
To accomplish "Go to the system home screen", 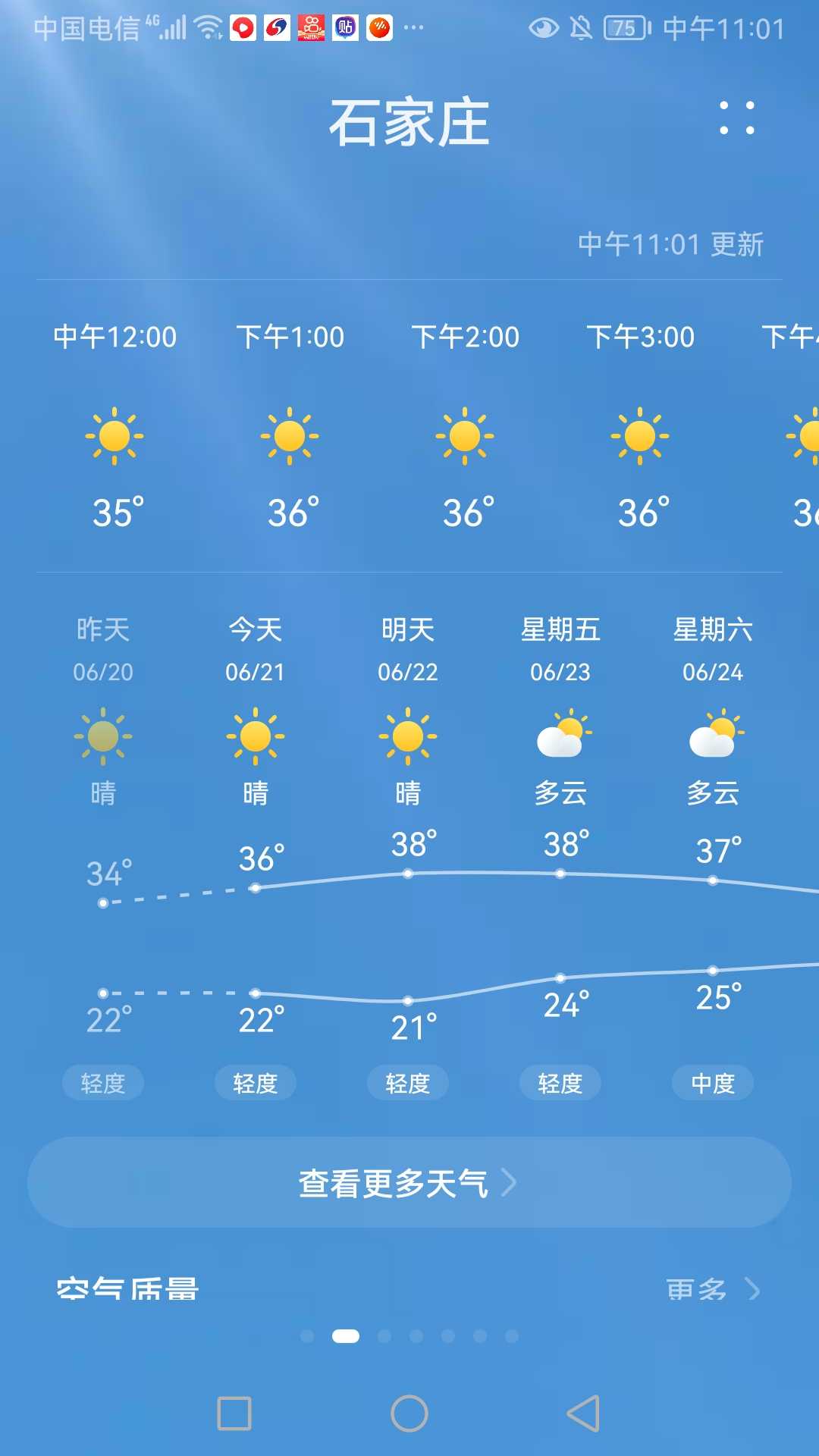I will 409,1414.
